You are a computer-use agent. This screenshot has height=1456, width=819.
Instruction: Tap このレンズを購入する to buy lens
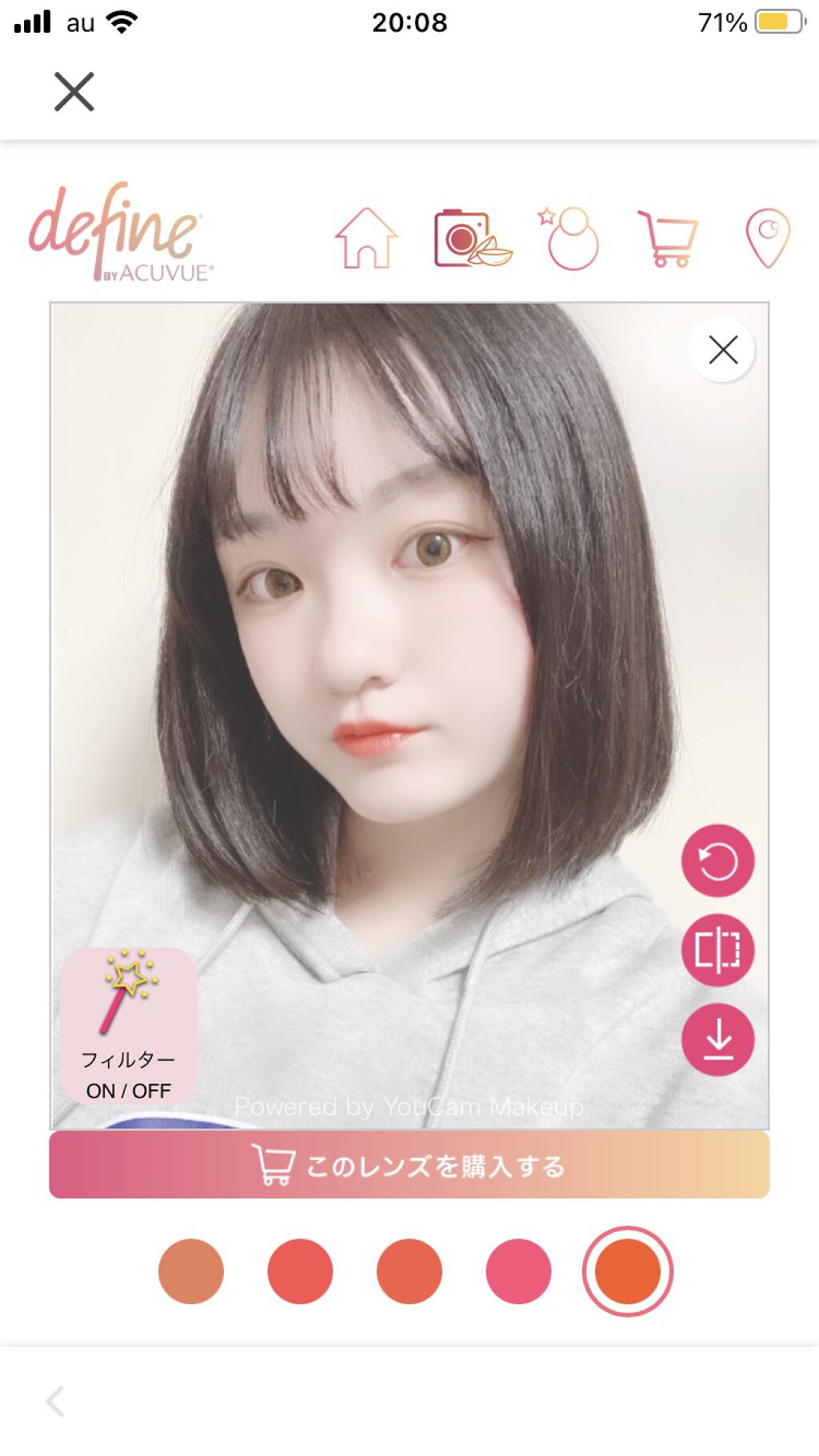pos(409,1165)
